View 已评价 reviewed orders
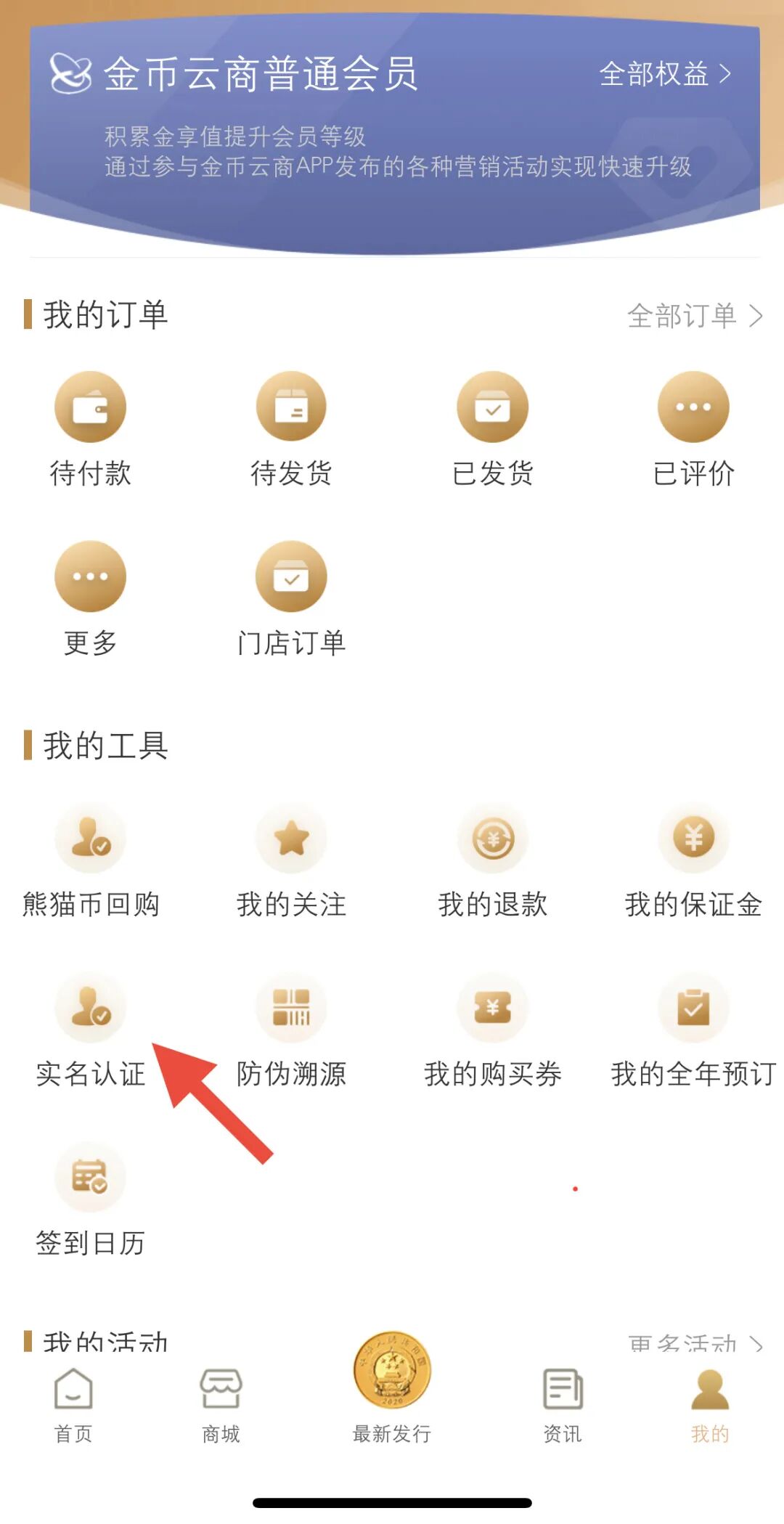This screenshot has height=1524, width=784. coord(695,428)
